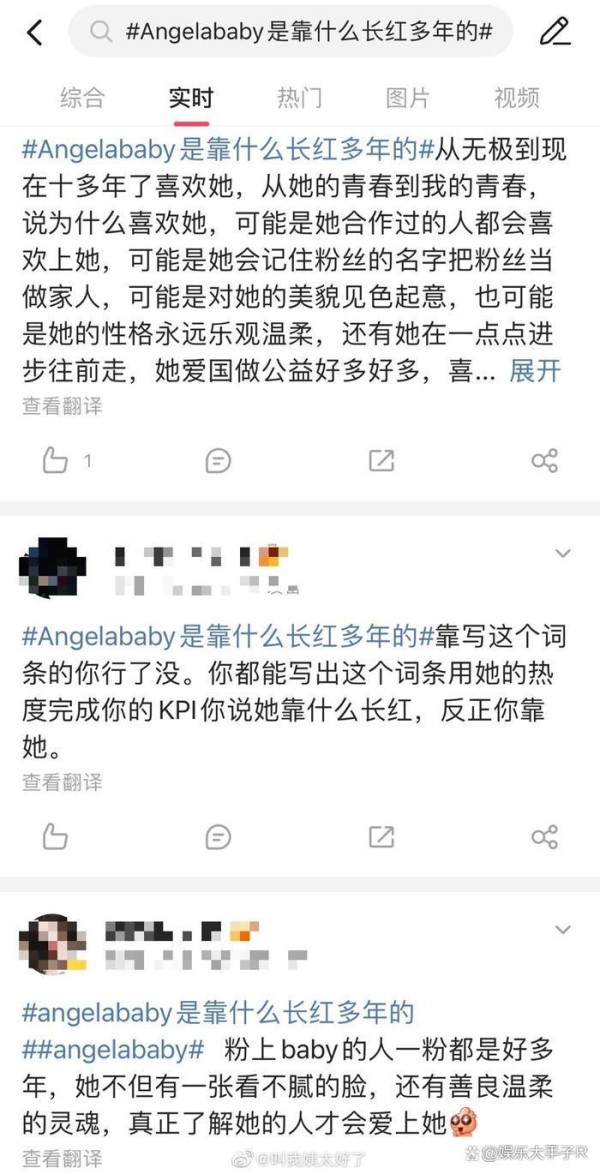Repost the post mentioning KPI

pyautogui.click(x=381, y=836)
